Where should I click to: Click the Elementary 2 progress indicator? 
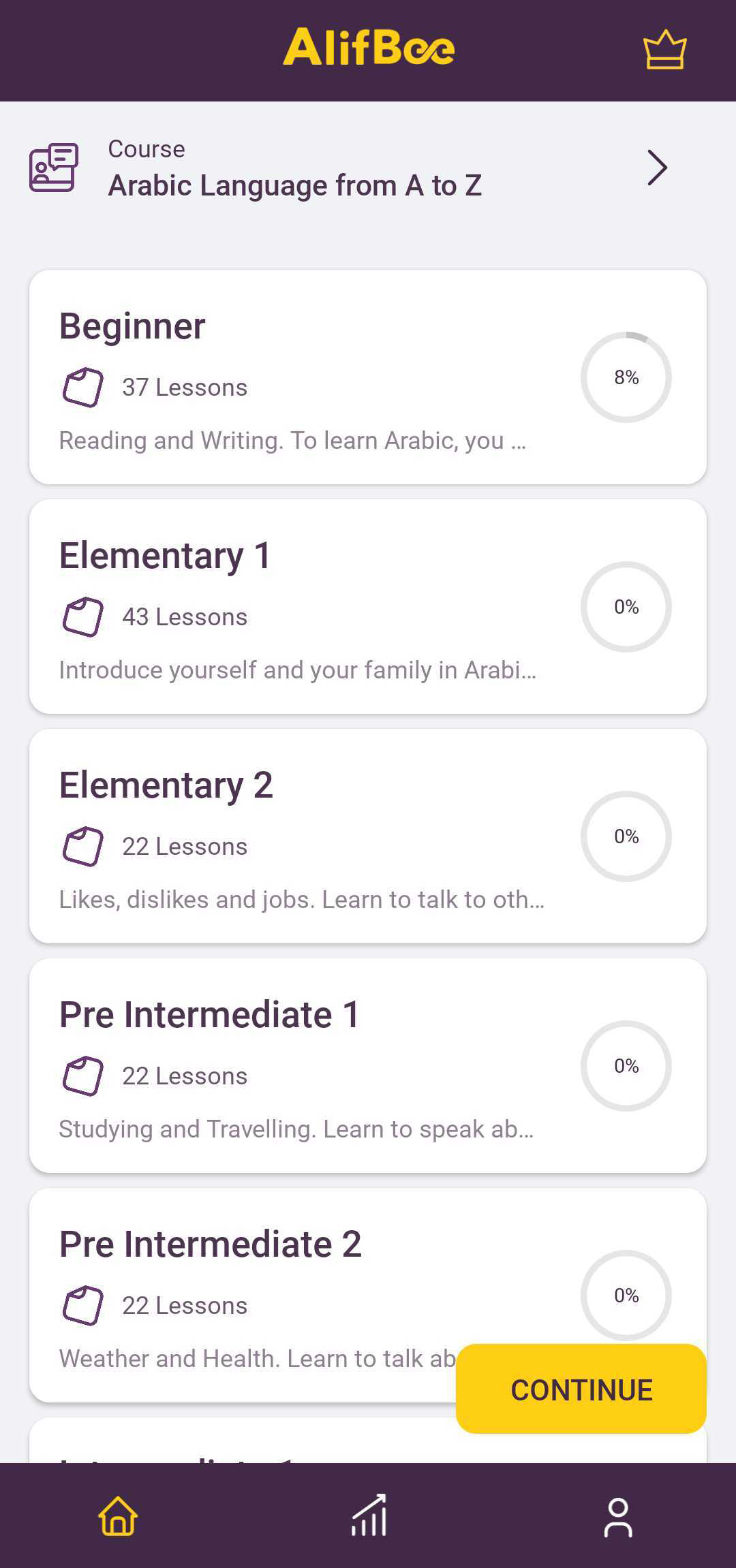(626, 836)
